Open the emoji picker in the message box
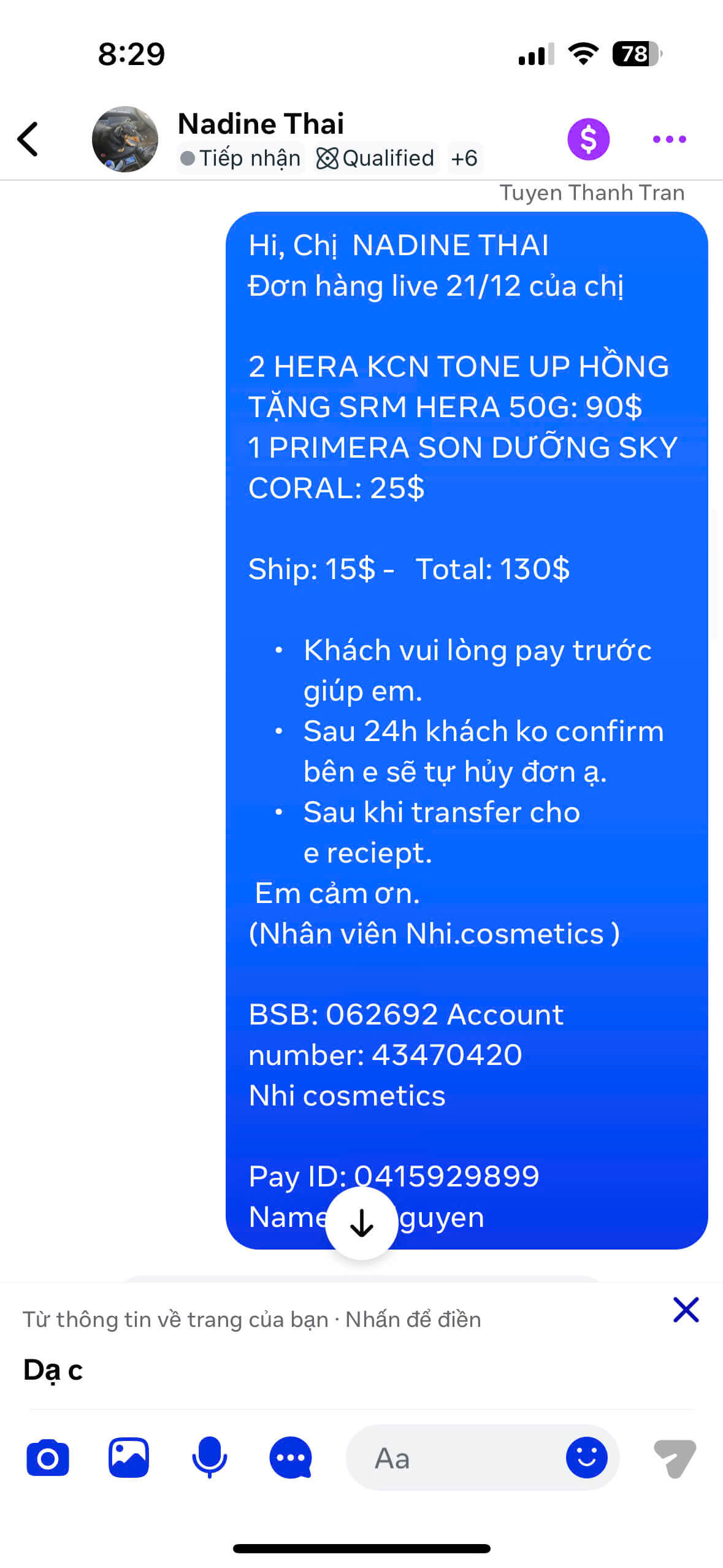 click(586, 1458)
